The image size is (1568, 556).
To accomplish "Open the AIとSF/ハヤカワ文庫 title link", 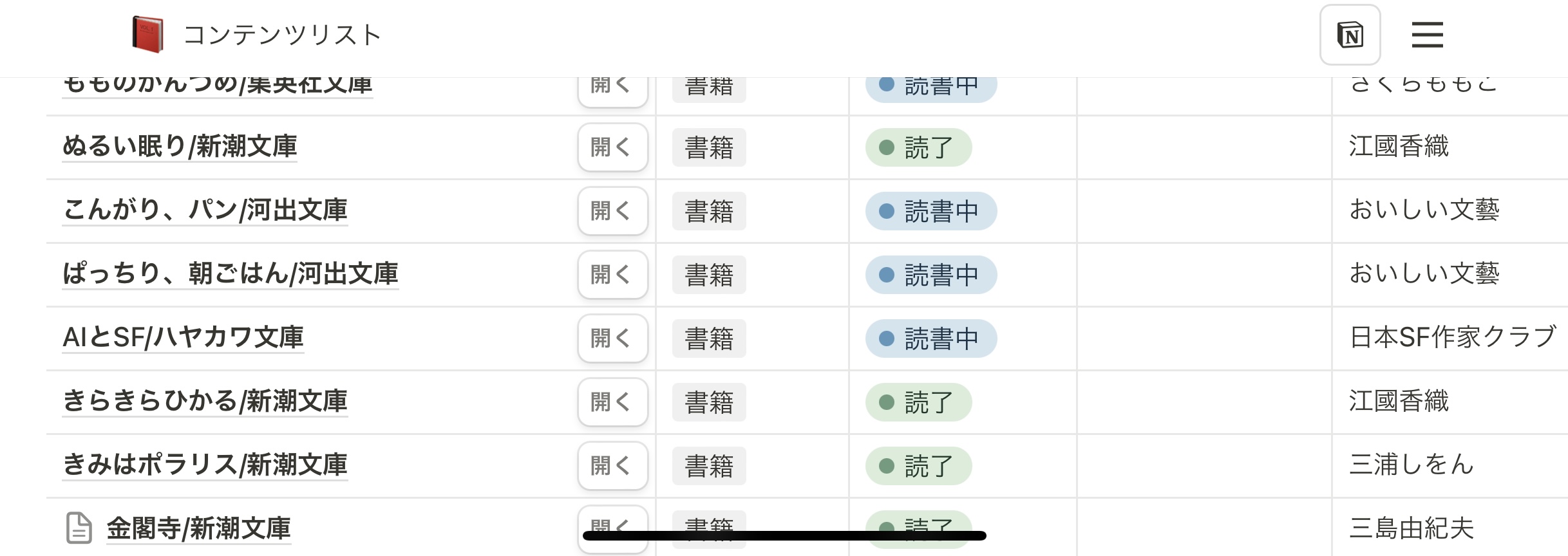I will pyautogui.click(x=183, y=338).
